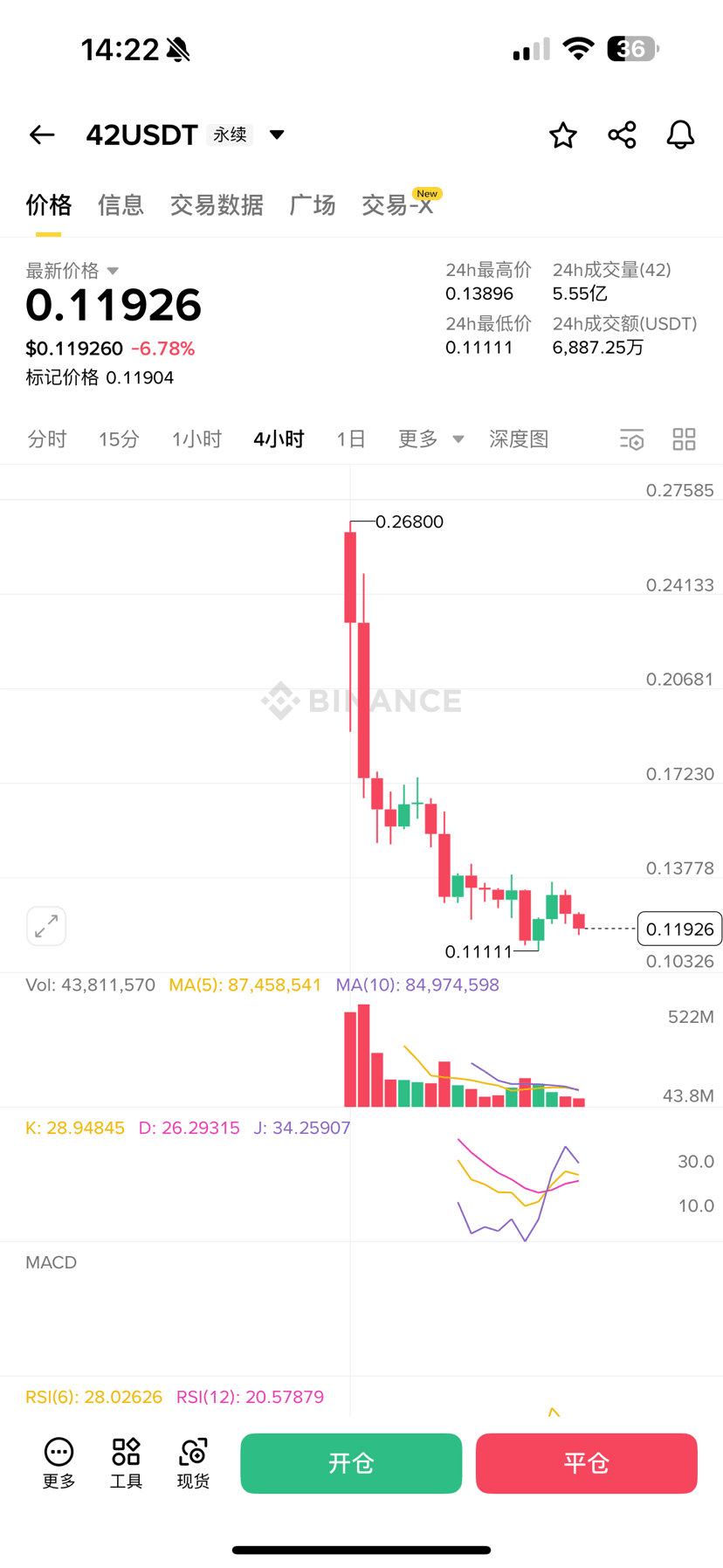723x1568 pixels.
Task: Open the 广场 tab
Action: click(312, 204)
